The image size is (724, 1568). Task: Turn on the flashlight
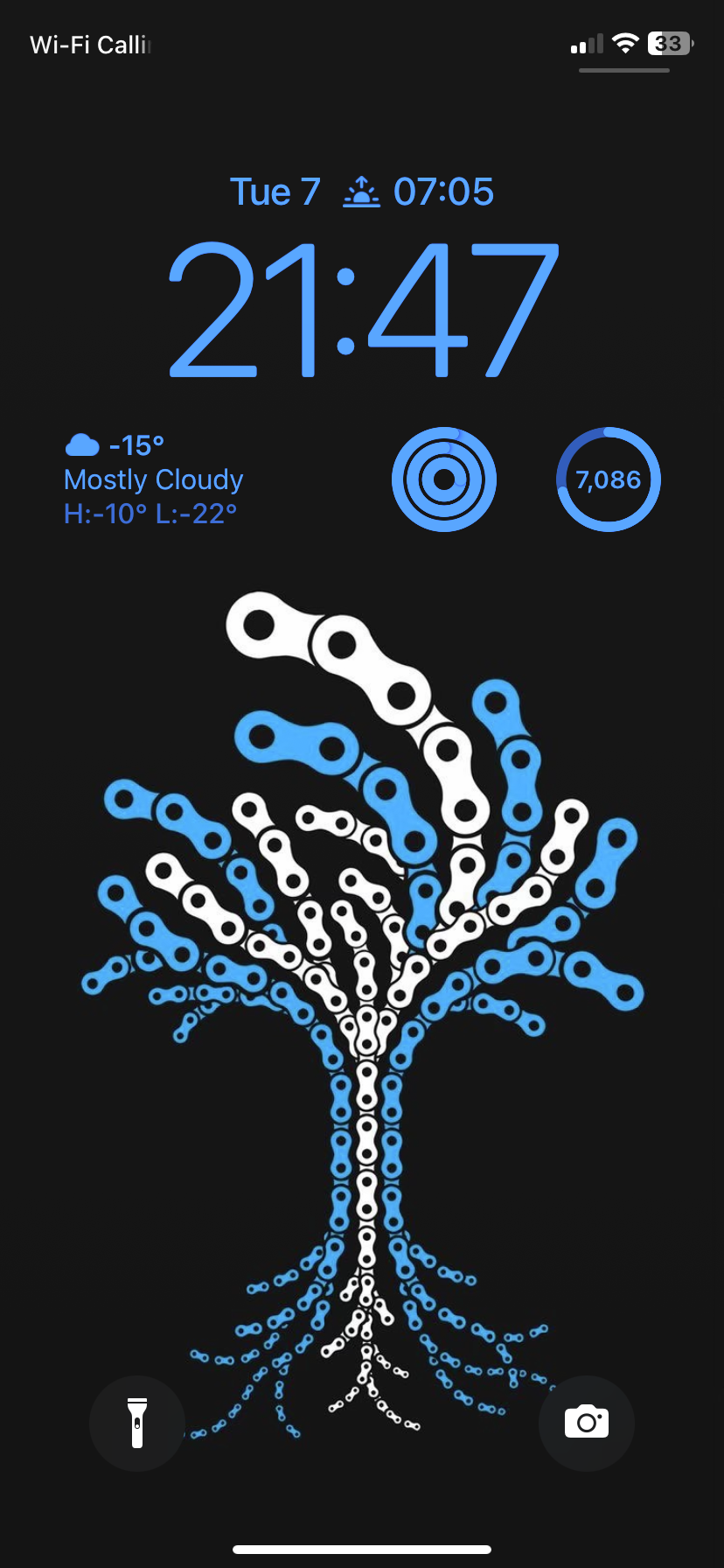(x=137, y=1423)
